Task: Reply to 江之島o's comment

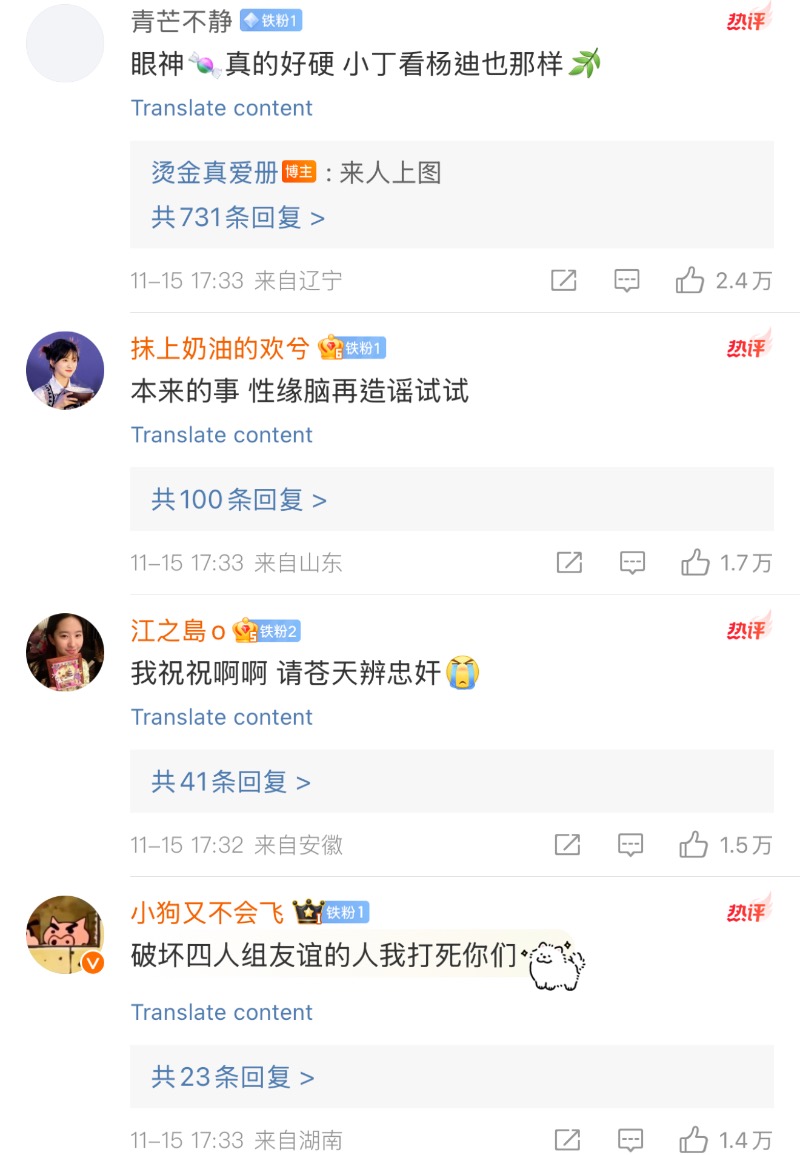Action: pyautogui.click(x=630, y=846)
